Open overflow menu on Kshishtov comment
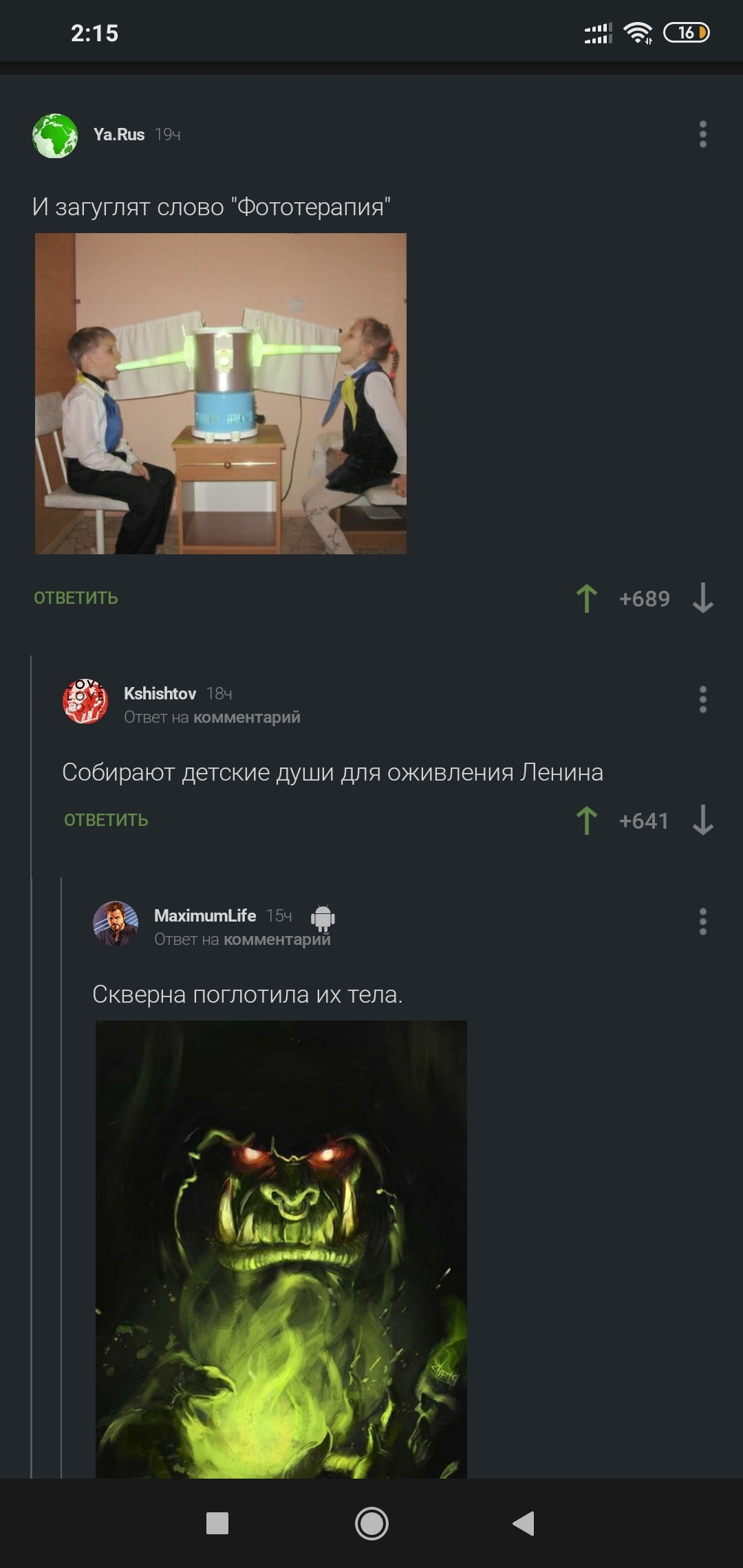Screen dimensions: 743x1568 702,699
